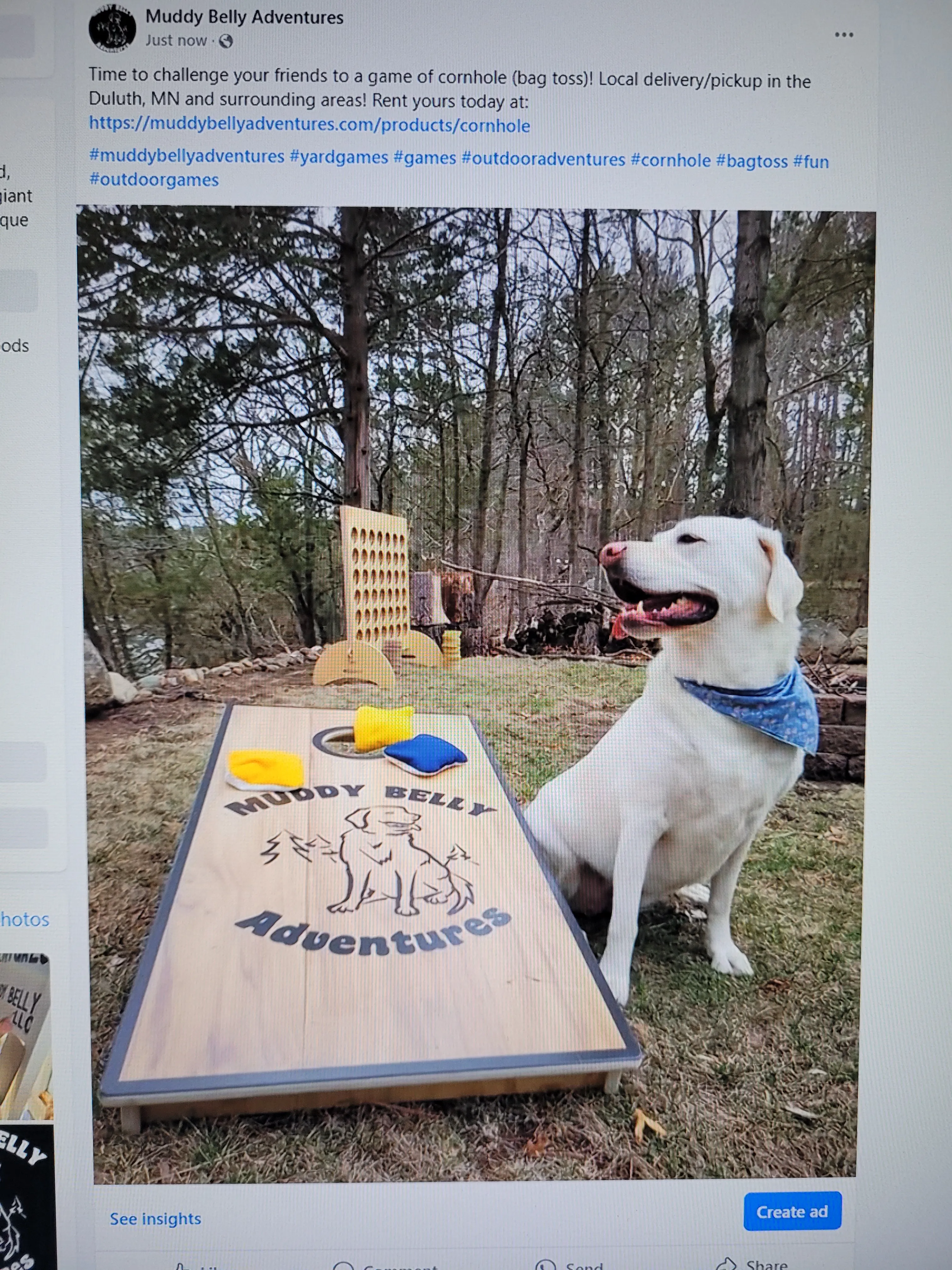Open the #muddybellyadventures hashtag
The image size is (952, 1270).
pyautogui.click(x=187, y=156)
